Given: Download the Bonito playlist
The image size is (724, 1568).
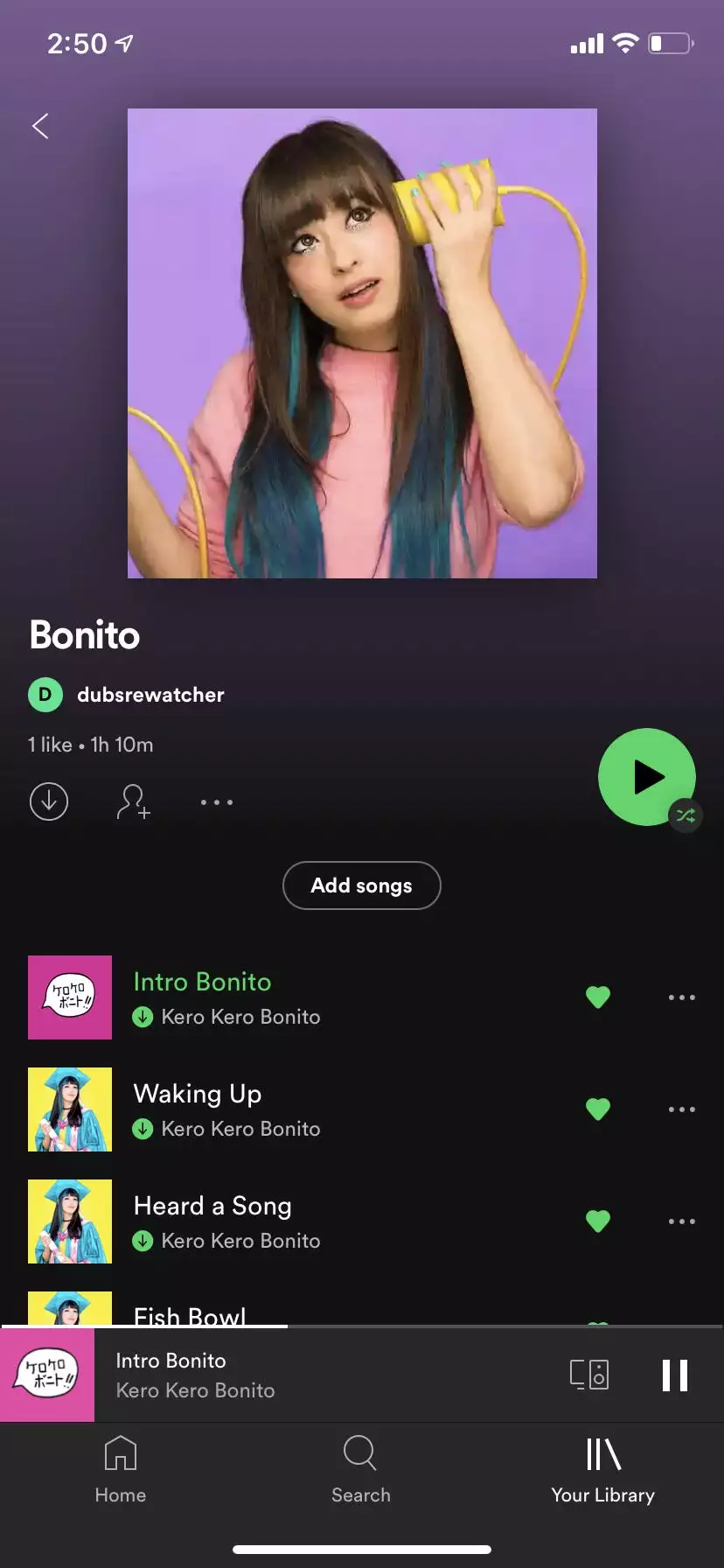Looking at the screenshot, I should point(49,801).
